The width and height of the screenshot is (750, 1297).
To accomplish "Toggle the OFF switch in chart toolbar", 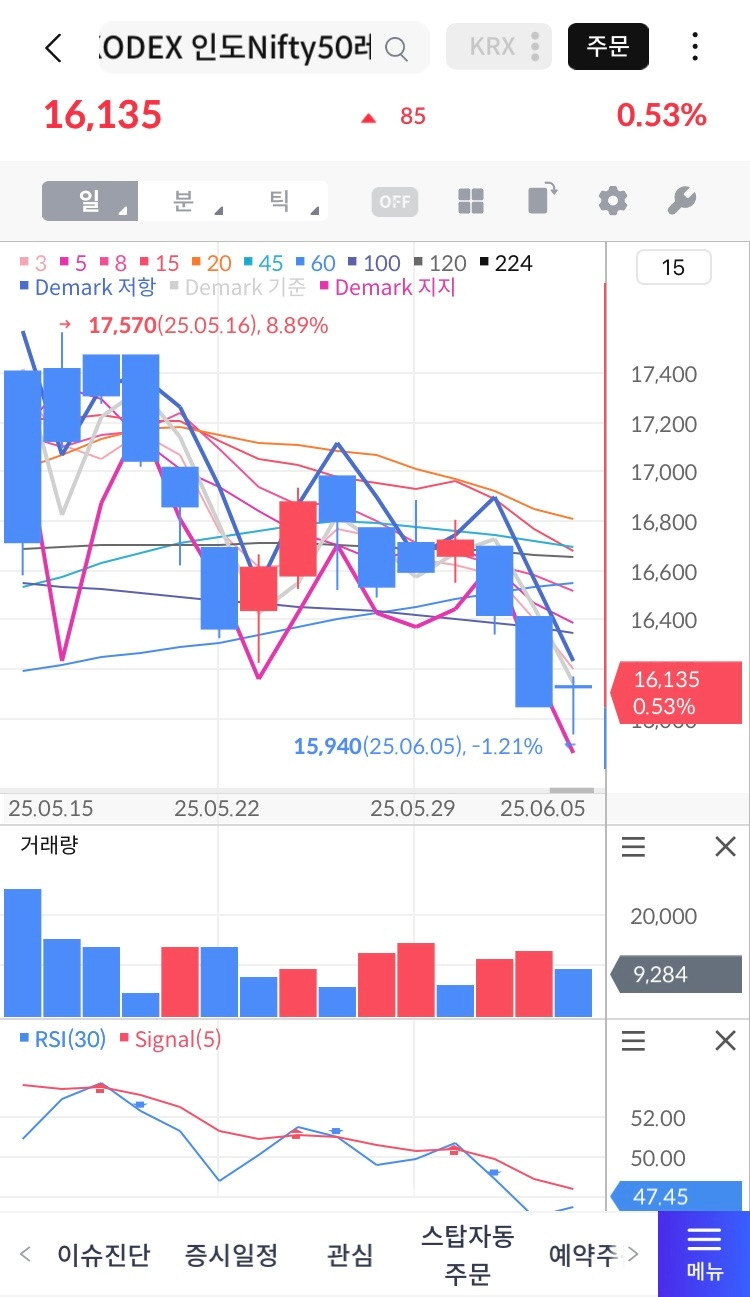I will (x=395, y=201).
